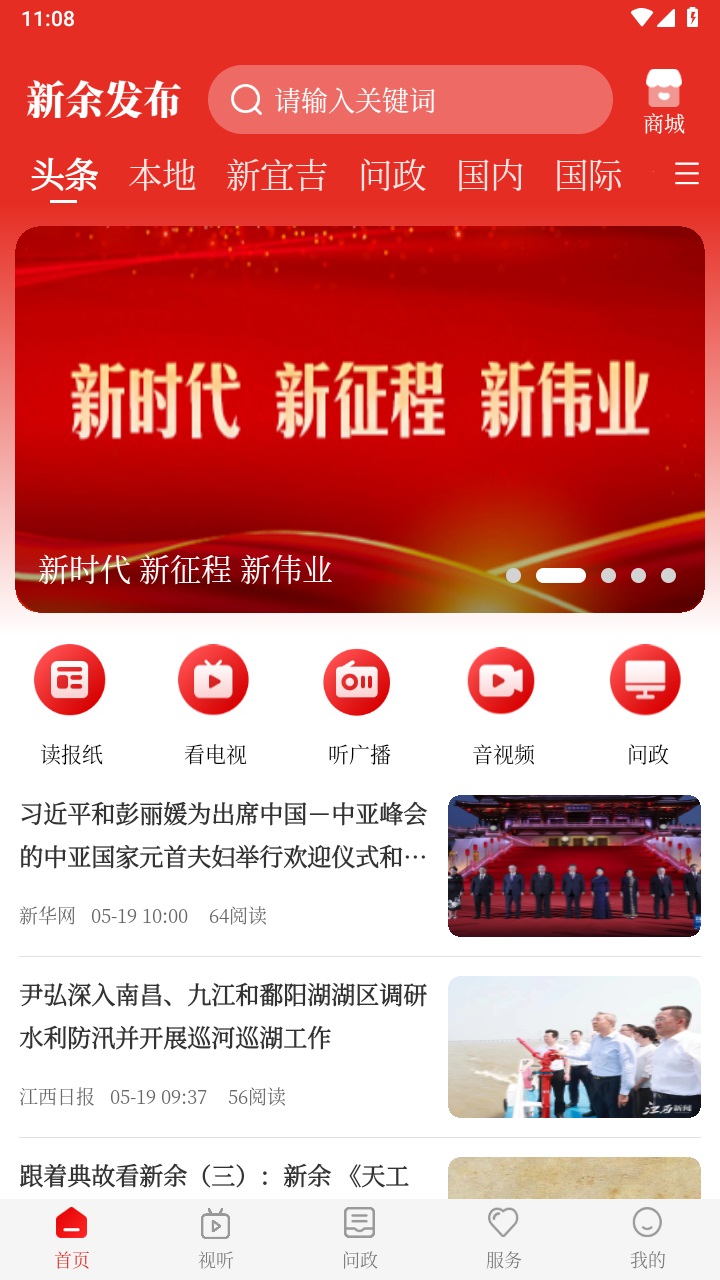Image resolution: width=720 pixels, height=1280 pixels.
Task: Open the 读报纸 newspaper reading icon
Action: (x=69, y=679)
